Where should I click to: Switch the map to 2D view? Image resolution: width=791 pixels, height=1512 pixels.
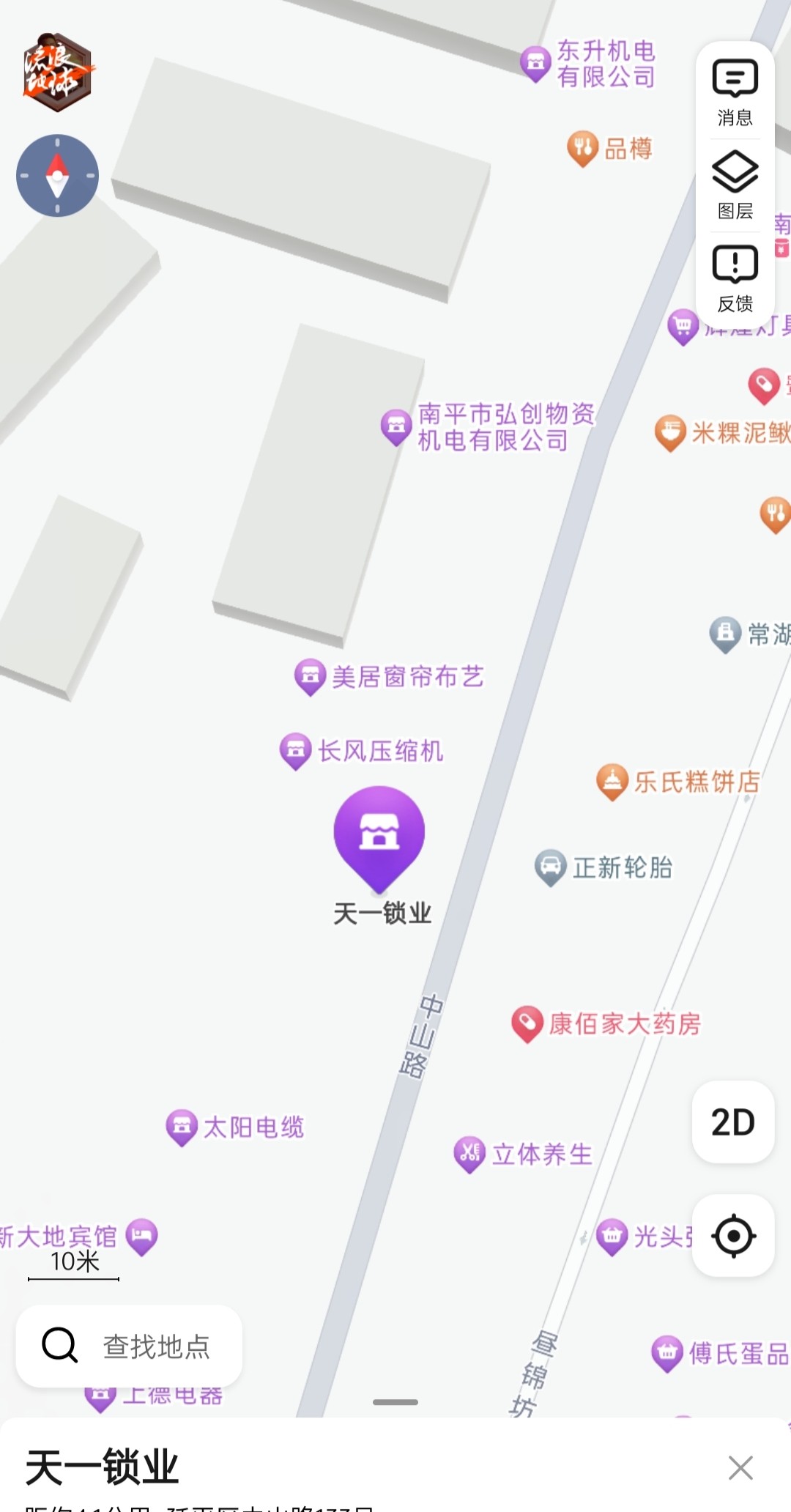point(732,1122)
